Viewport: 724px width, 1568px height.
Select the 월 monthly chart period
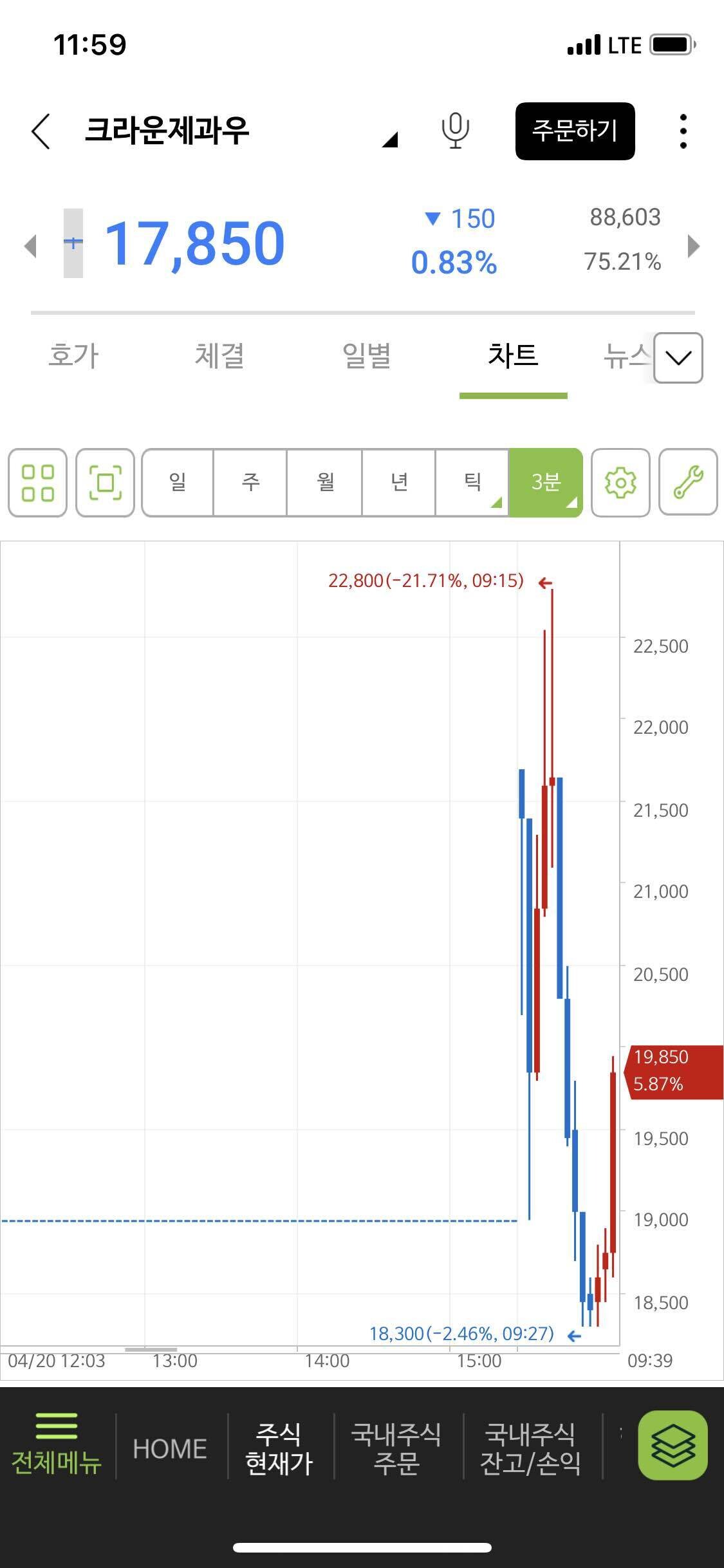(325, 483)
